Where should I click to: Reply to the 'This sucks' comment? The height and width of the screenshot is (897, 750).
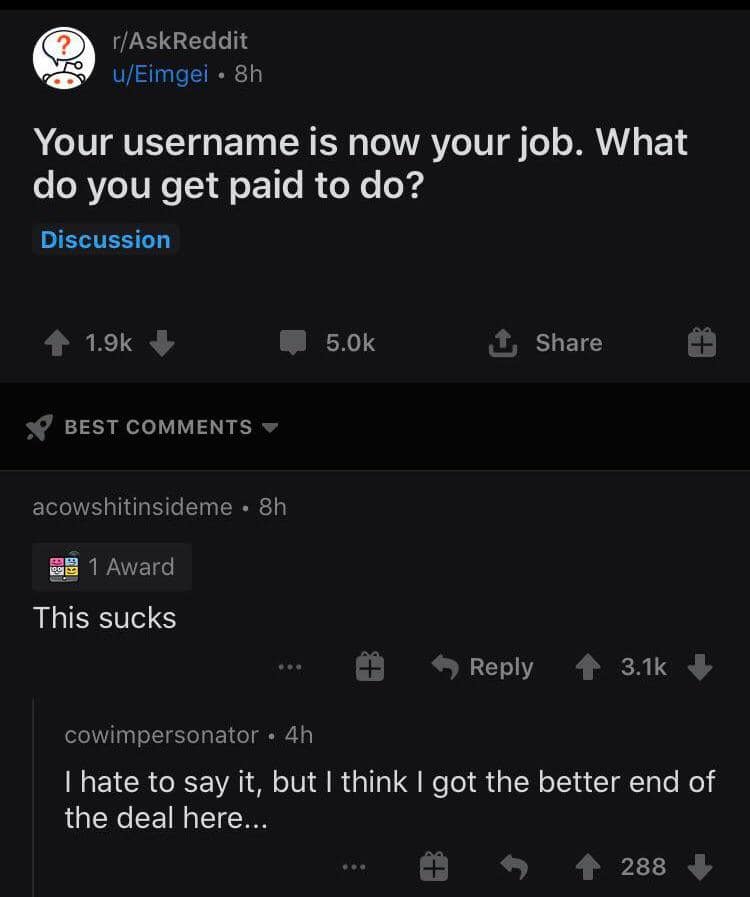point(483,667)
